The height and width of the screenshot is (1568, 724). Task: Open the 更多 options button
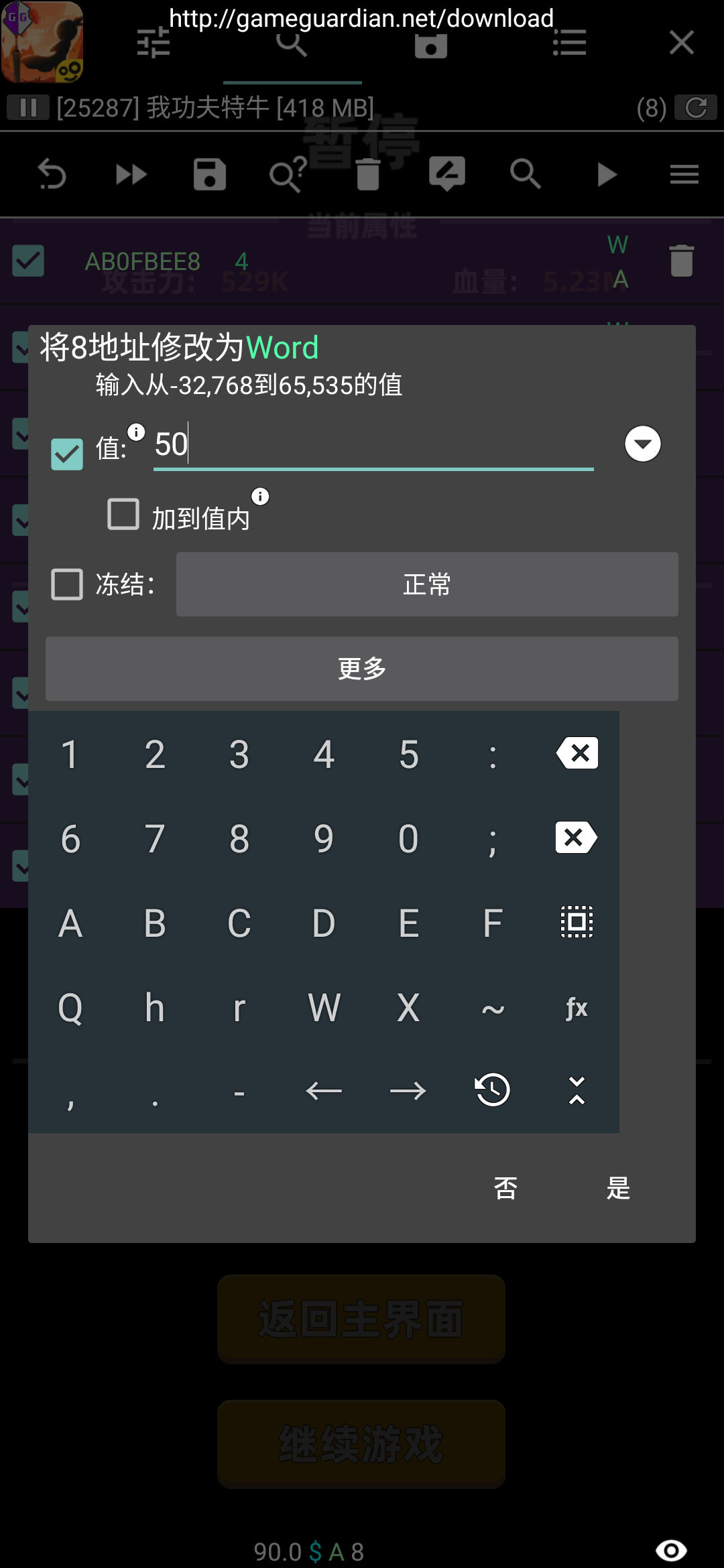pos(362,669)
